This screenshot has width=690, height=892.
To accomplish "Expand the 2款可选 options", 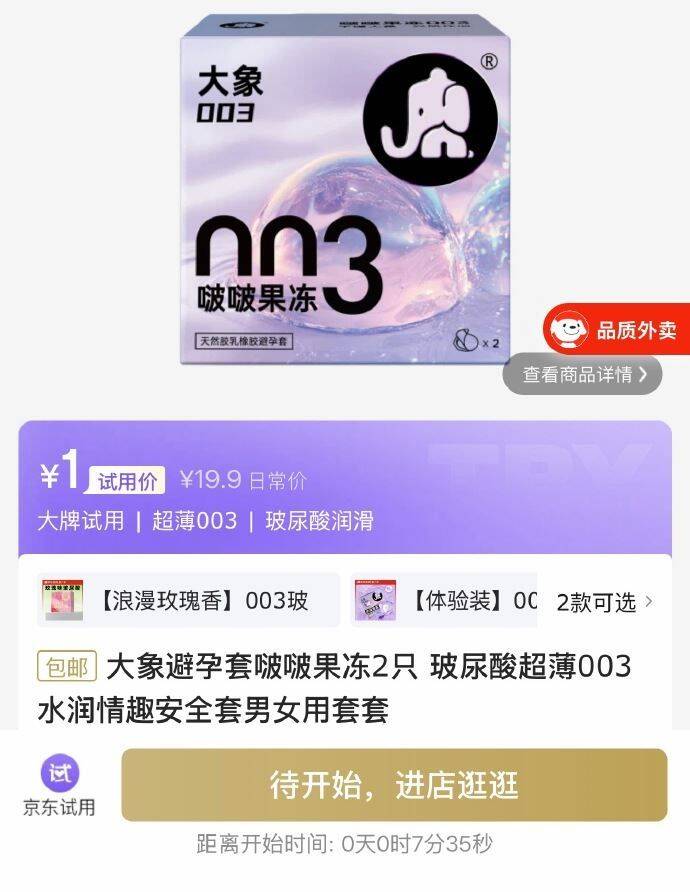I will 604,602.
